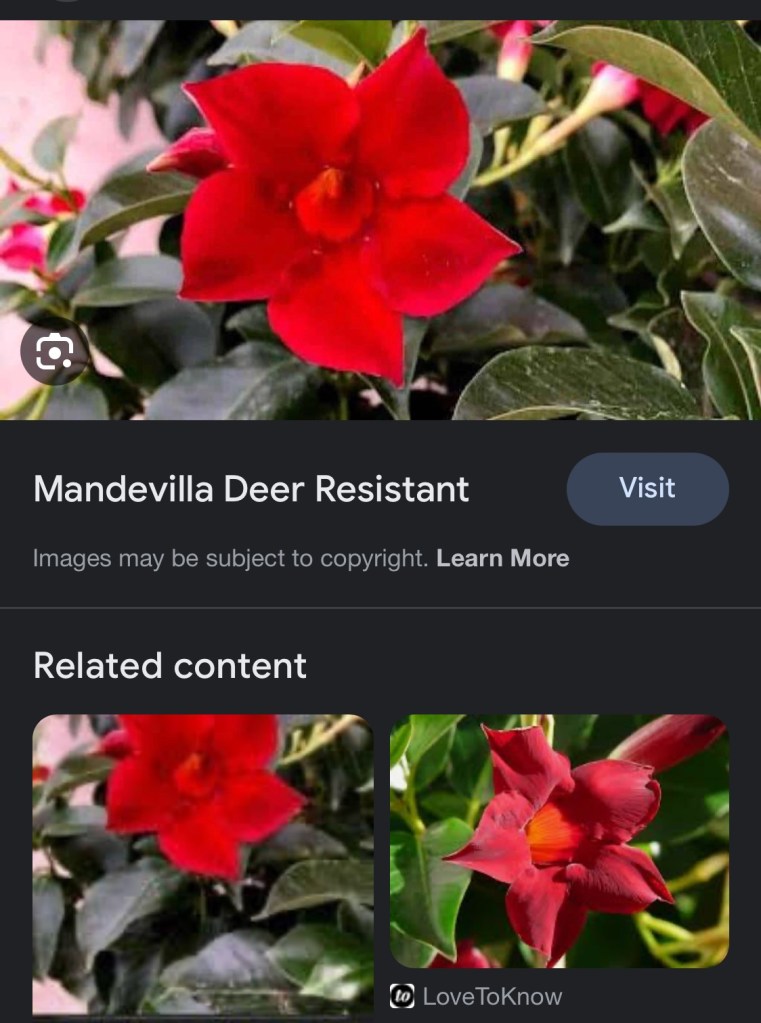Screen dimensions: 761x1023
Task: Open Mandevilla Deer Resistant title
Action: [251, 489]
